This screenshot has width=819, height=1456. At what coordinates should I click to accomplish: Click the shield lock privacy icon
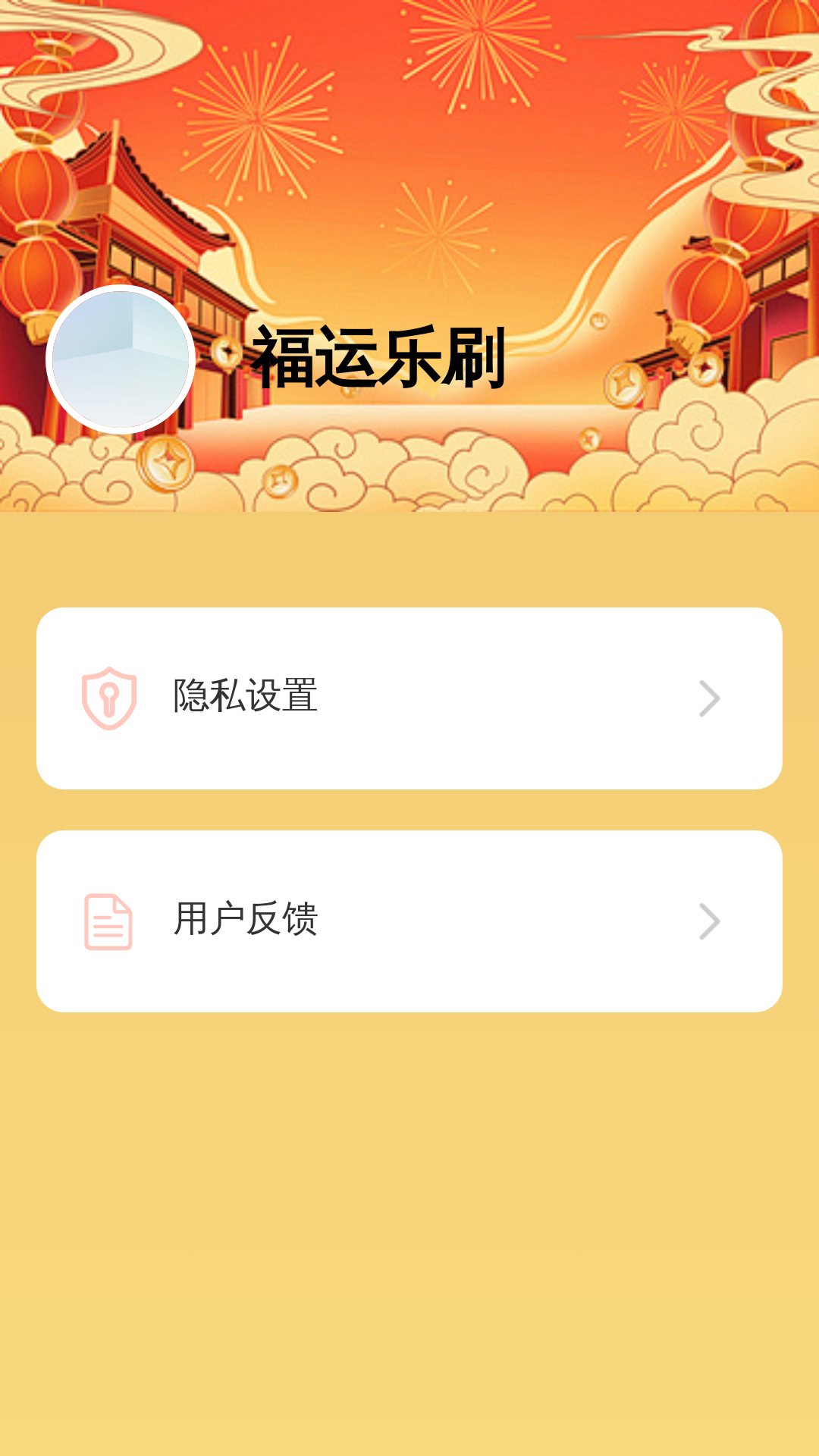click(x=107, y=698)
